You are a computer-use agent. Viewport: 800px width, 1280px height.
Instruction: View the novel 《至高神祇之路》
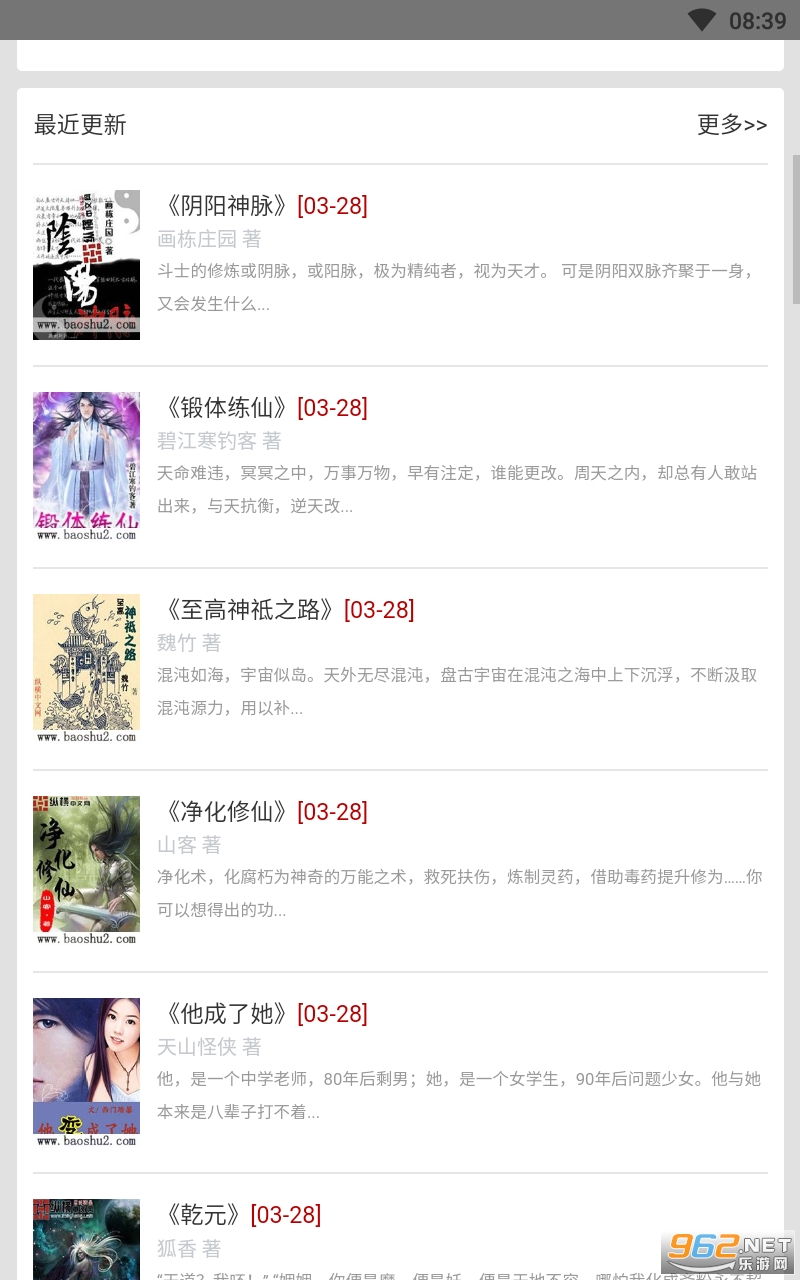pos(250,610)
